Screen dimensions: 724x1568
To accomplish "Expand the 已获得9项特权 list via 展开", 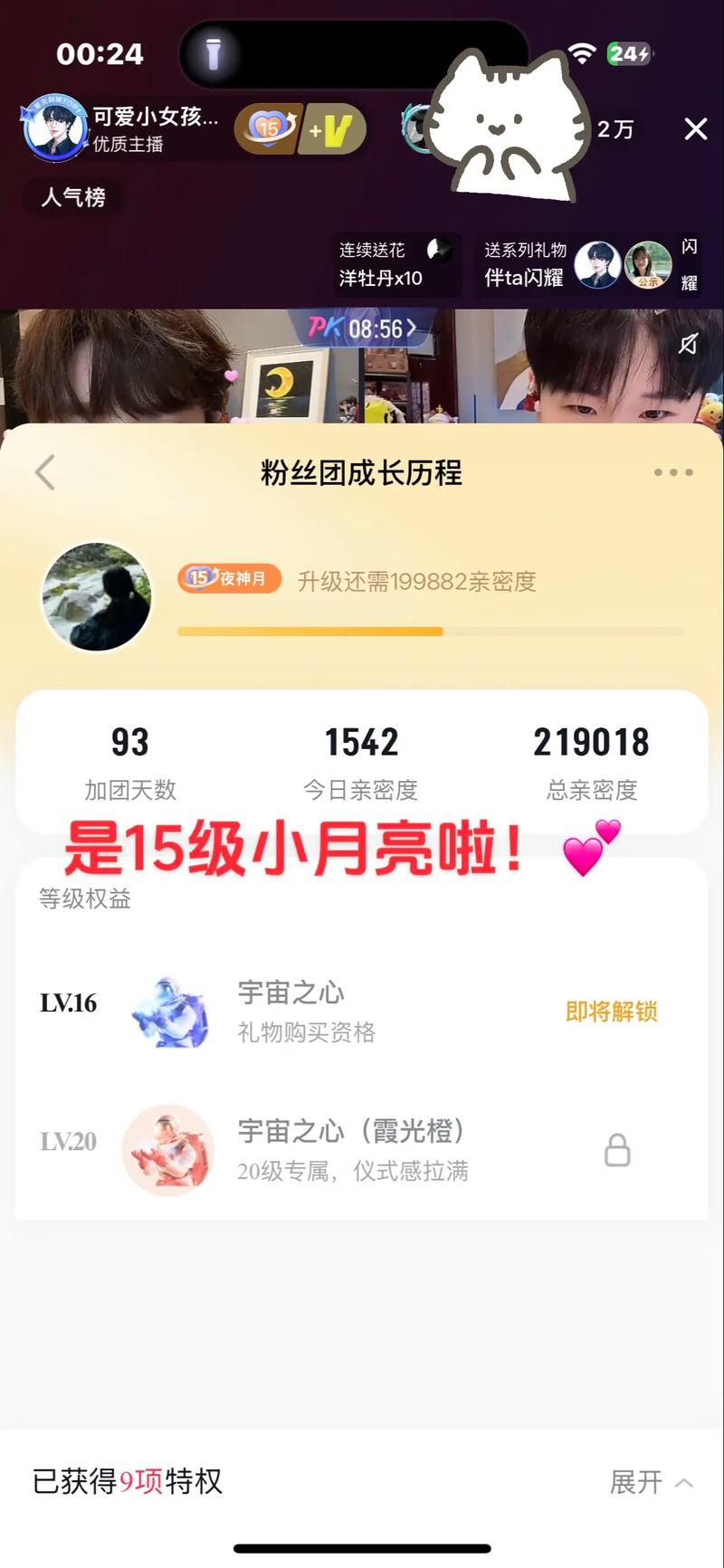I will 650,1482.
